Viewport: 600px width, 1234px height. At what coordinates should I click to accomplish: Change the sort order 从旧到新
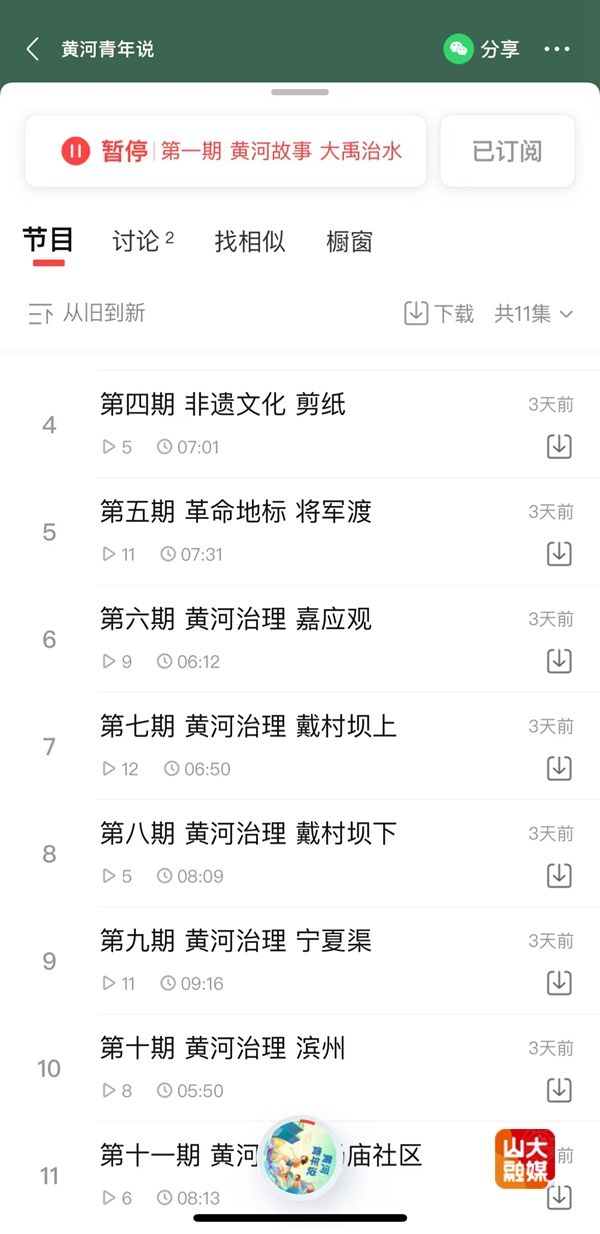point(87,314)
